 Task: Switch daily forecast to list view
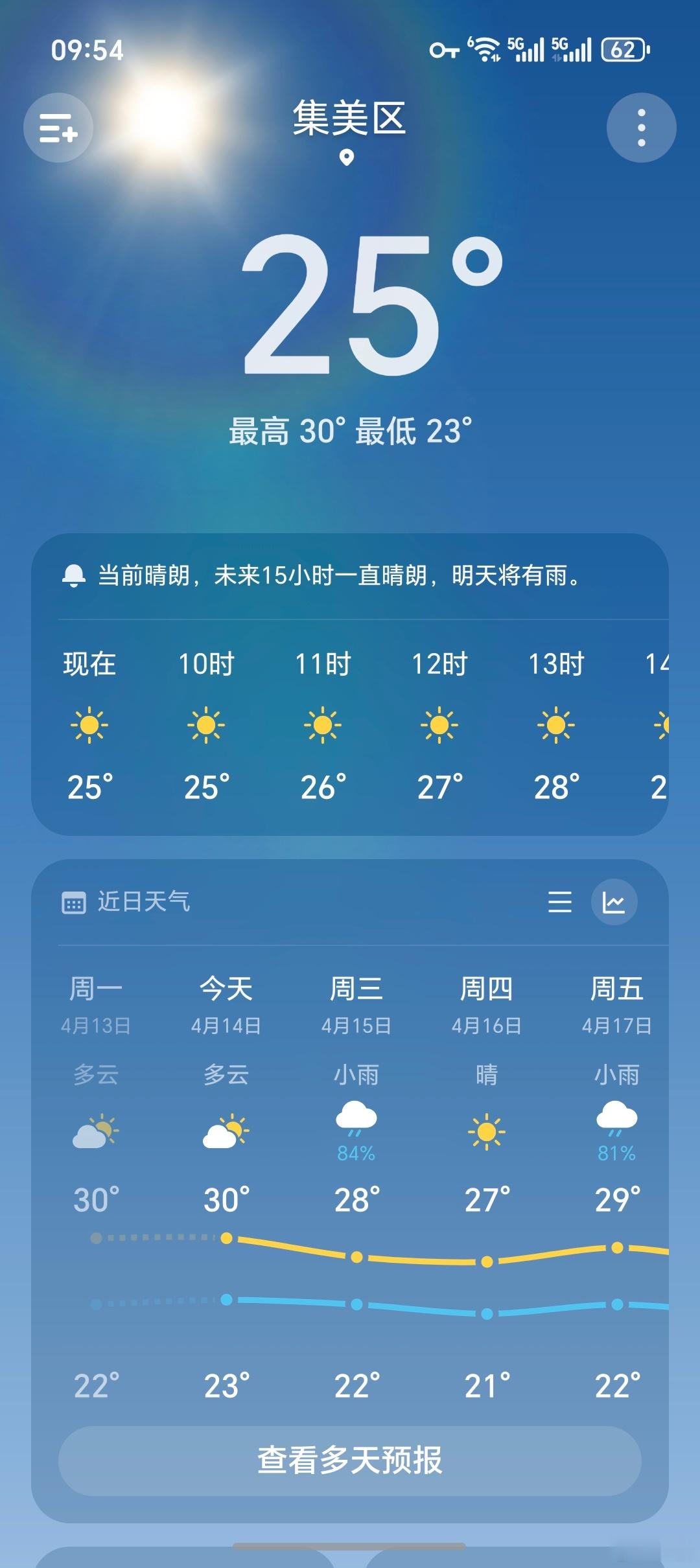560,903
